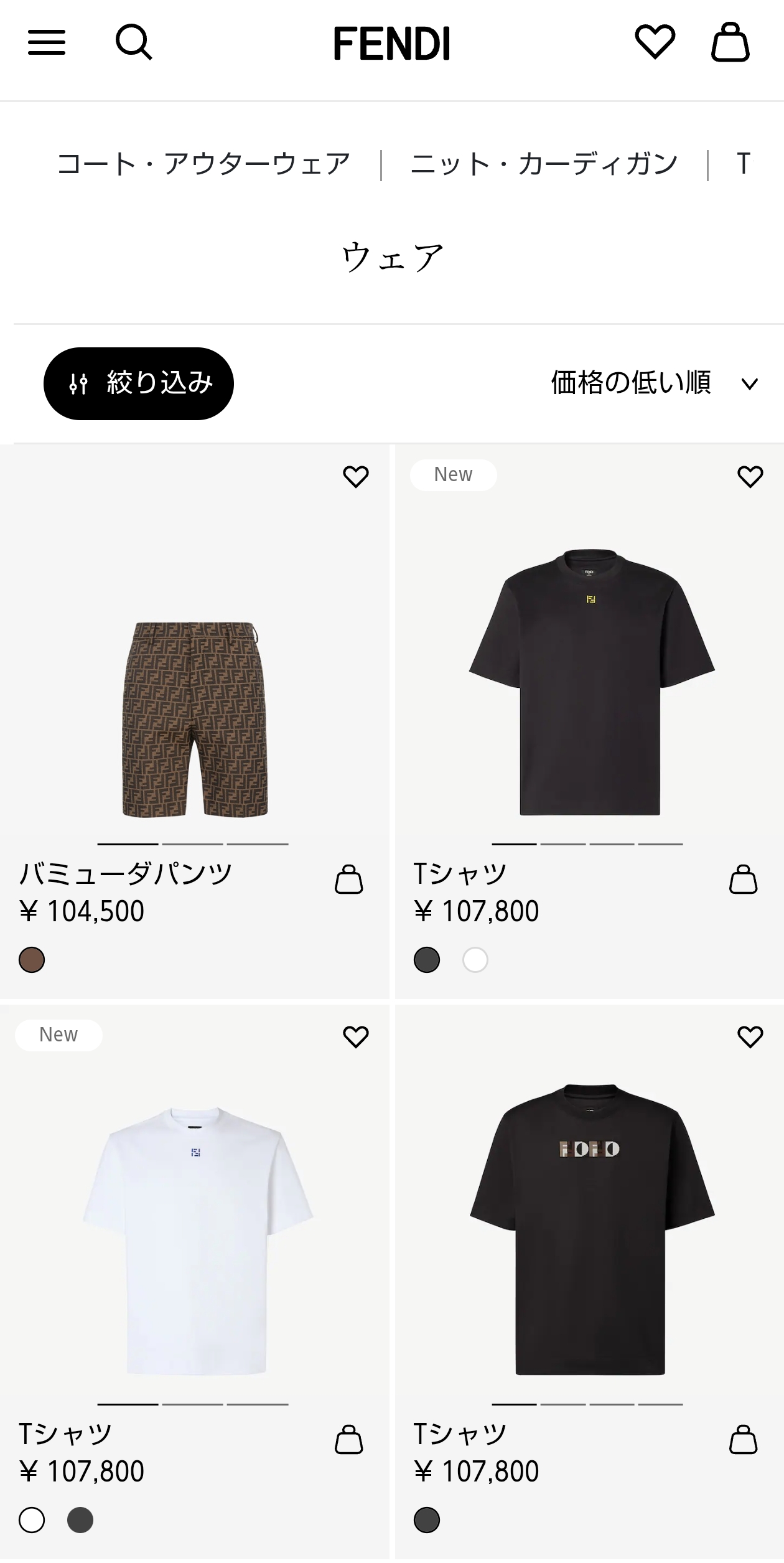Add the white Tシャツ to shopping bag

[348, 1439]
